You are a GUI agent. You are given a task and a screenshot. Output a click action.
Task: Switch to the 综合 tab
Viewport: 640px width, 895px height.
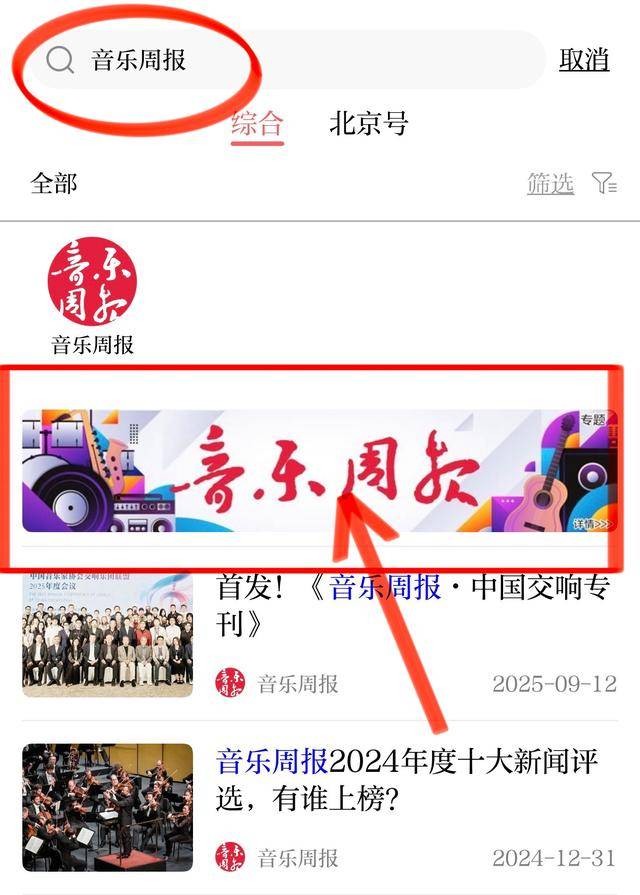point(257,124)
